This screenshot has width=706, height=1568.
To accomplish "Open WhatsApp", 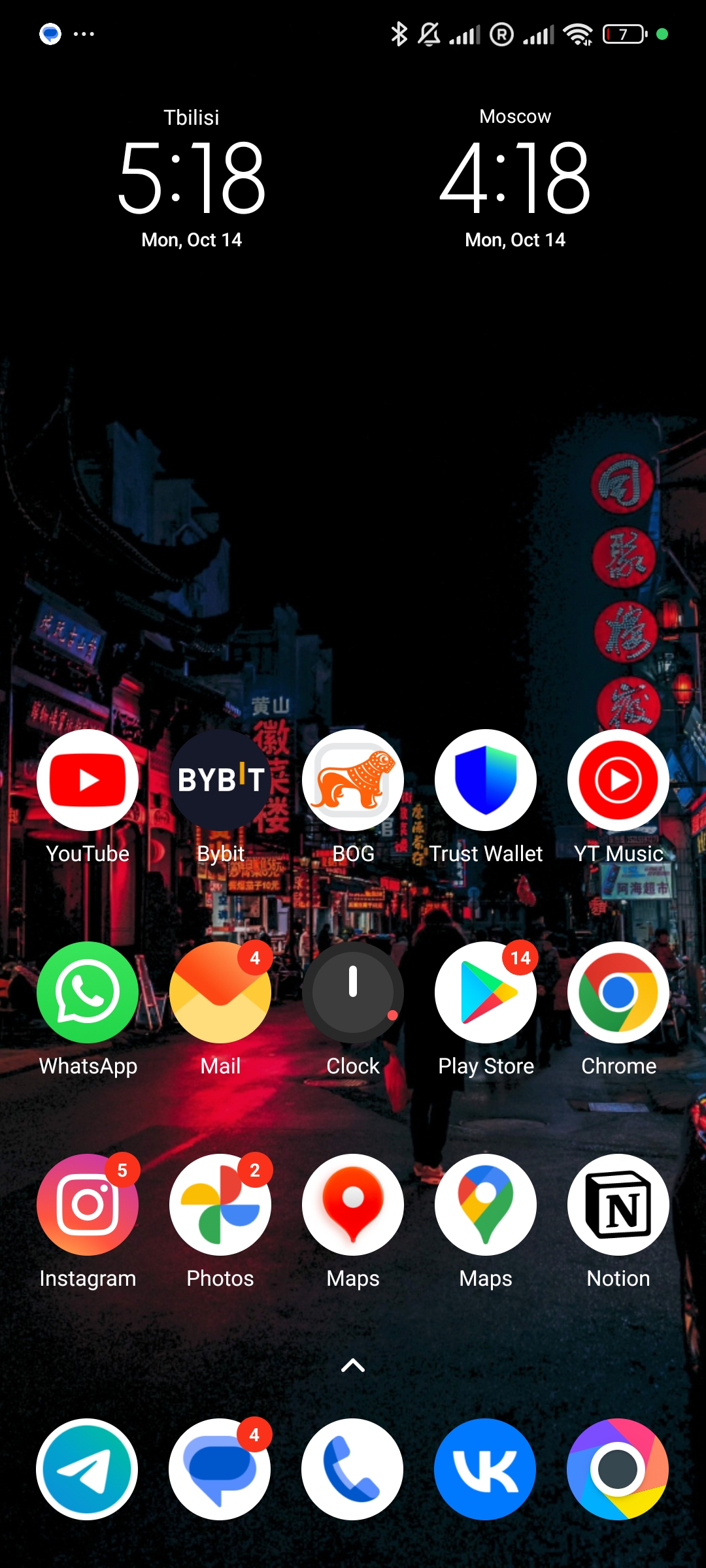I will (x=88, y=992).
